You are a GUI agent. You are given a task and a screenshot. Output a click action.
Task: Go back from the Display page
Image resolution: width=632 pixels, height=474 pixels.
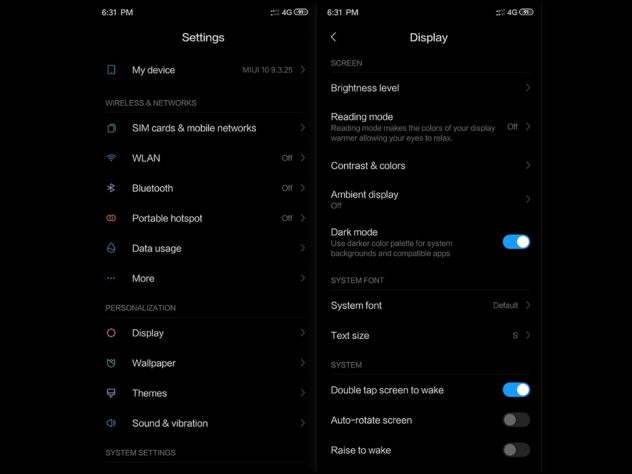pos(333,38)
